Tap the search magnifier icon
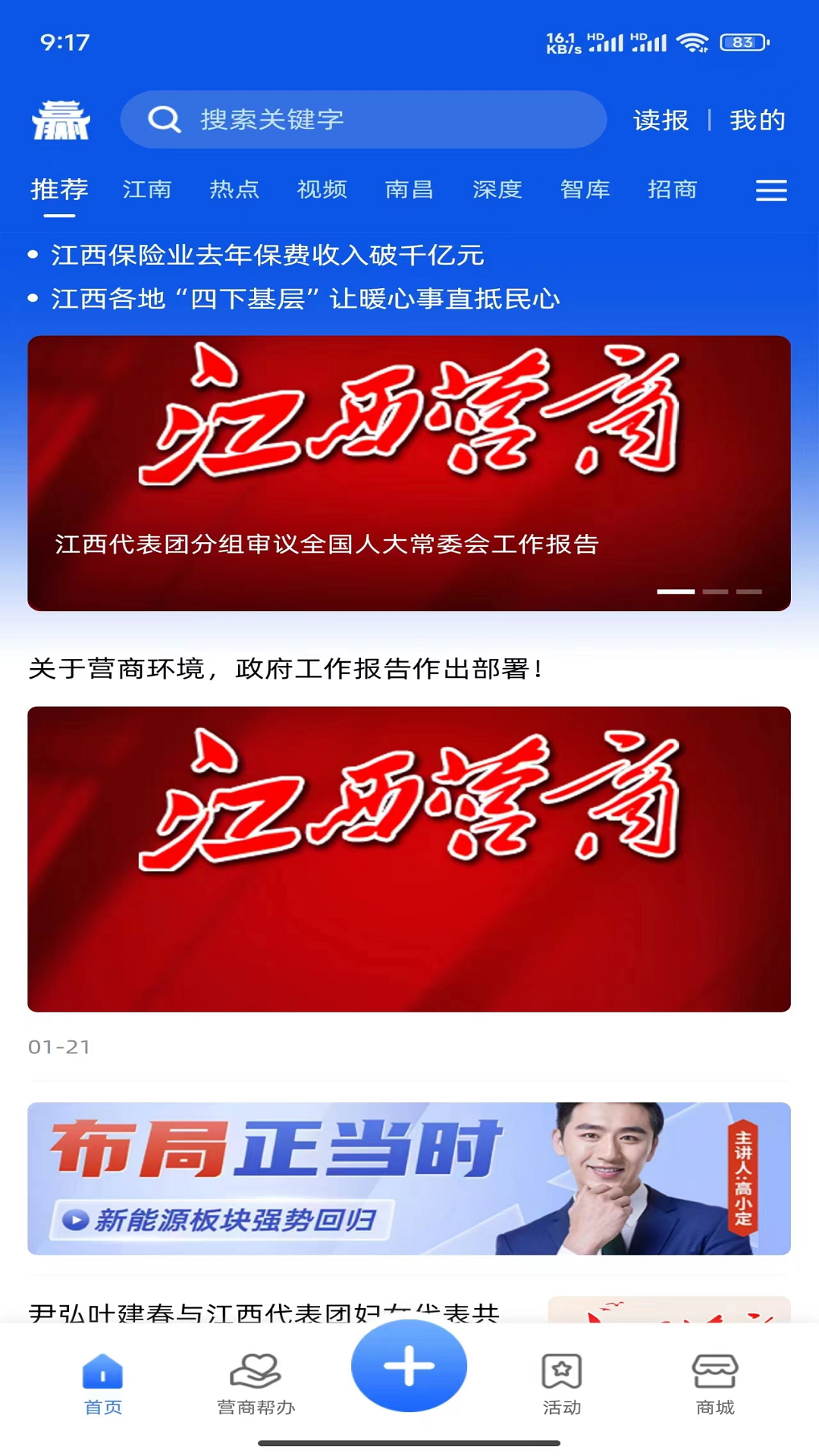Image resolution: width=819 pixels, height=1456 pixels. pyautogui.click(x=165, y=120)
